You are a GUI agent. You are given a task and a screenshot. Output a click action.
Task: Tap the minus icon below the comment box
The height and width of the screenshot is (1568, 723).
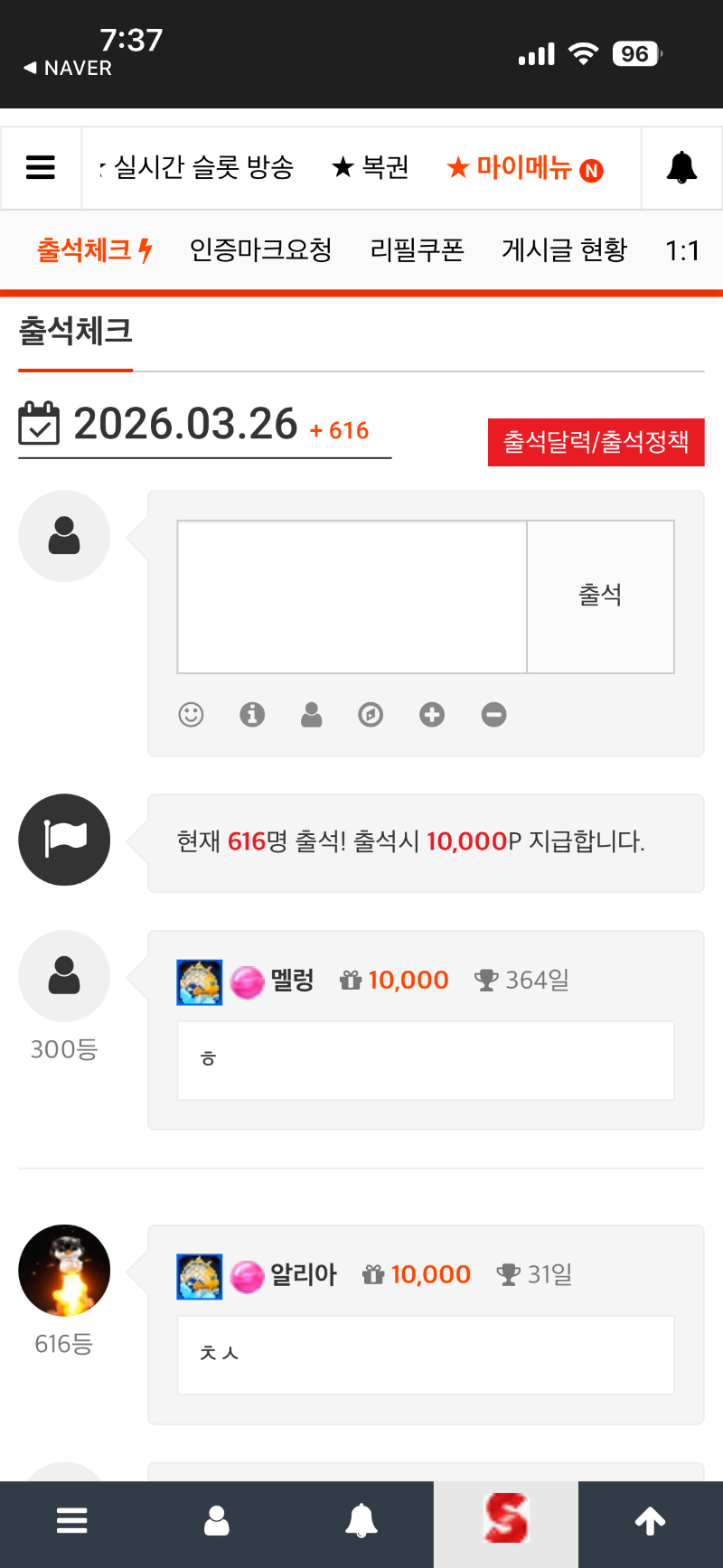tap(493, 715)
